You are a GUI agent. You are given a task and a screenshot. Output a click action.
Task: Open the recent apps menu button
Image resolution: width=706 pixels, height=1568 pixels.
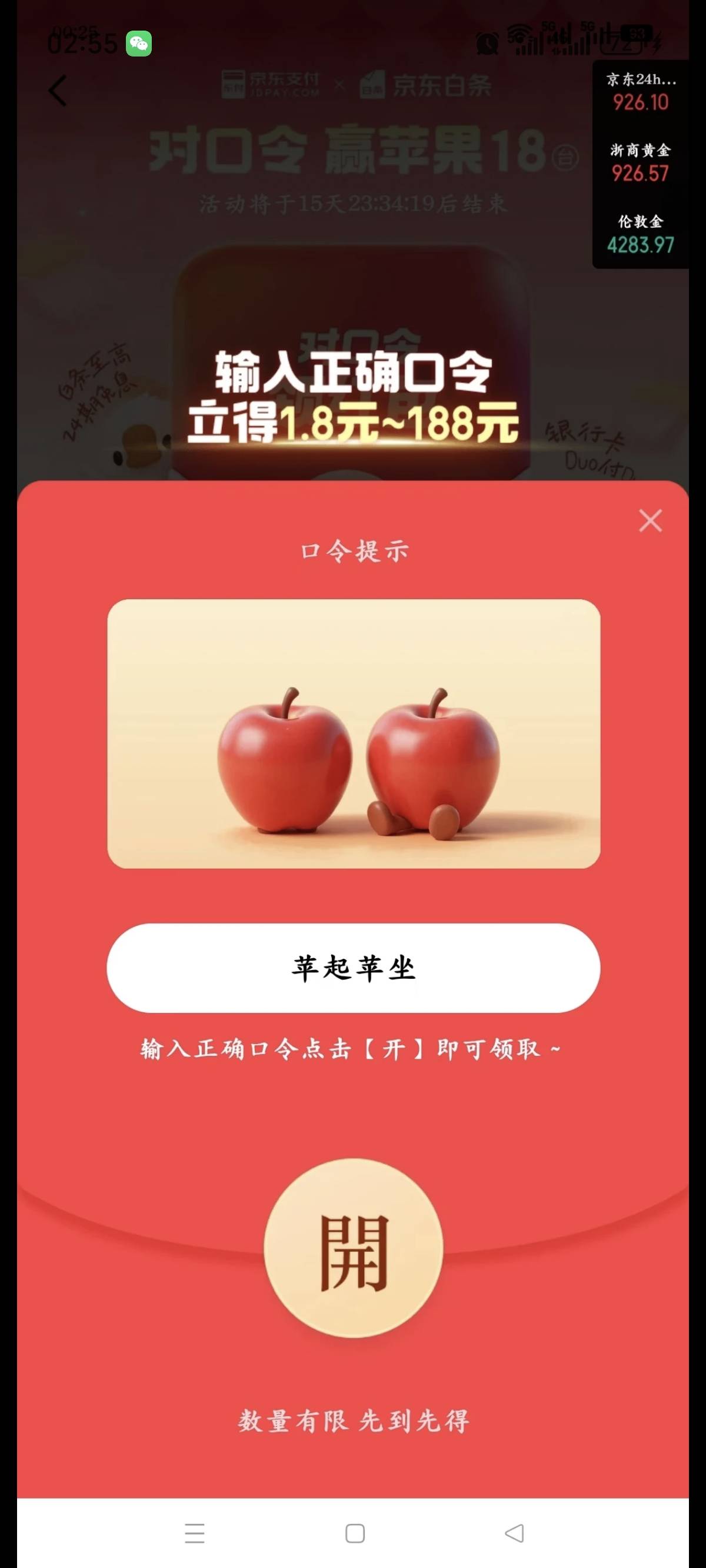point(195,1533)
